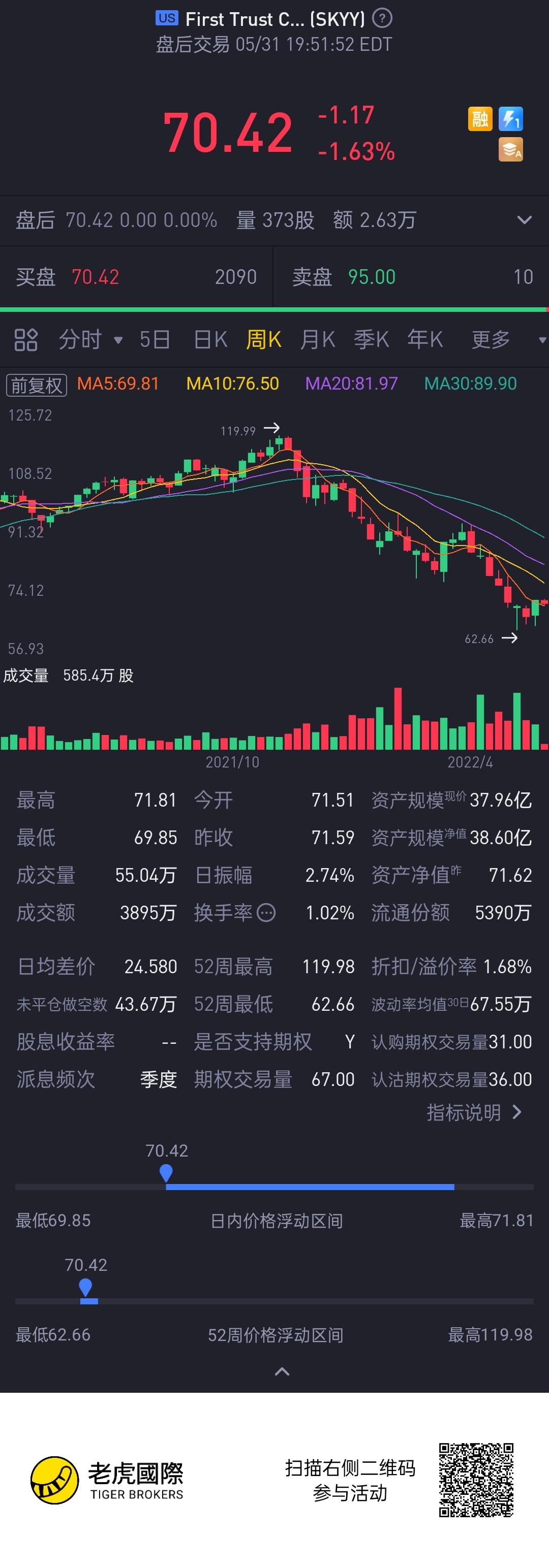This screenshot has height=1568, width=549.
Task: Tap the 融 margin badge icon
Action: click(x=479, y=118)
